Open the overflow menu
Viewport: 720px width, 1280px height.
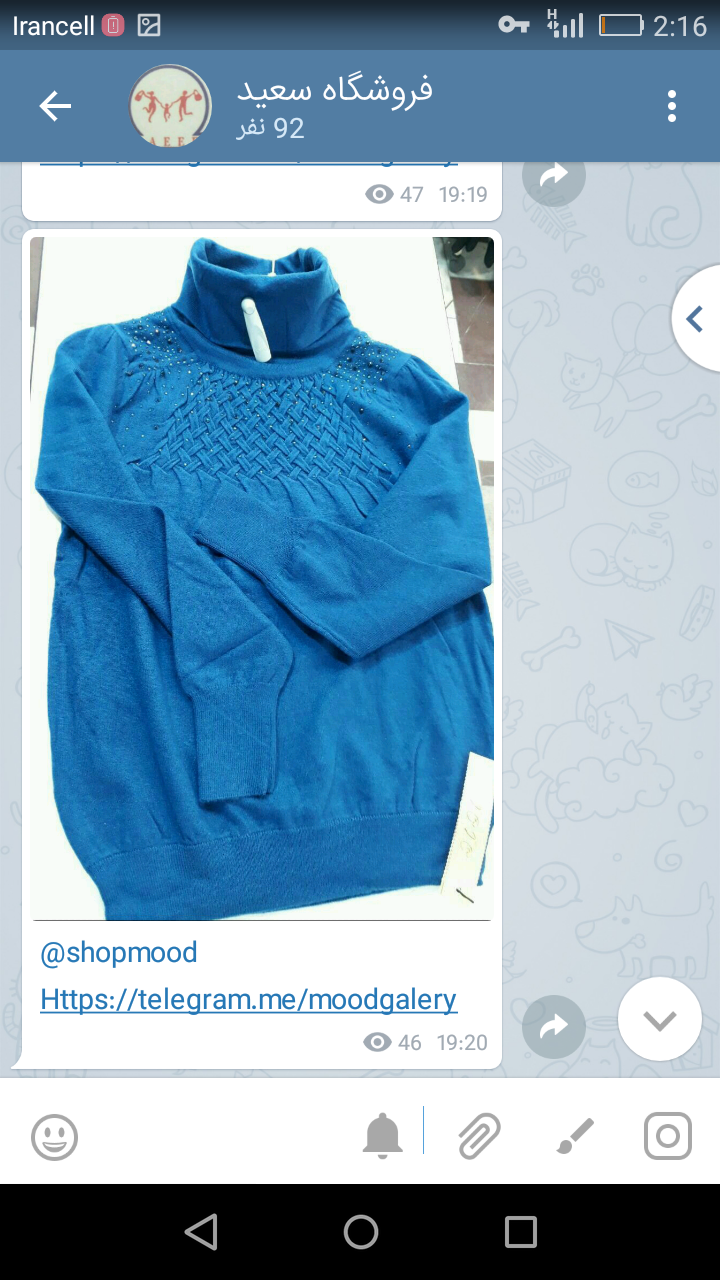(x=672, y=106)
